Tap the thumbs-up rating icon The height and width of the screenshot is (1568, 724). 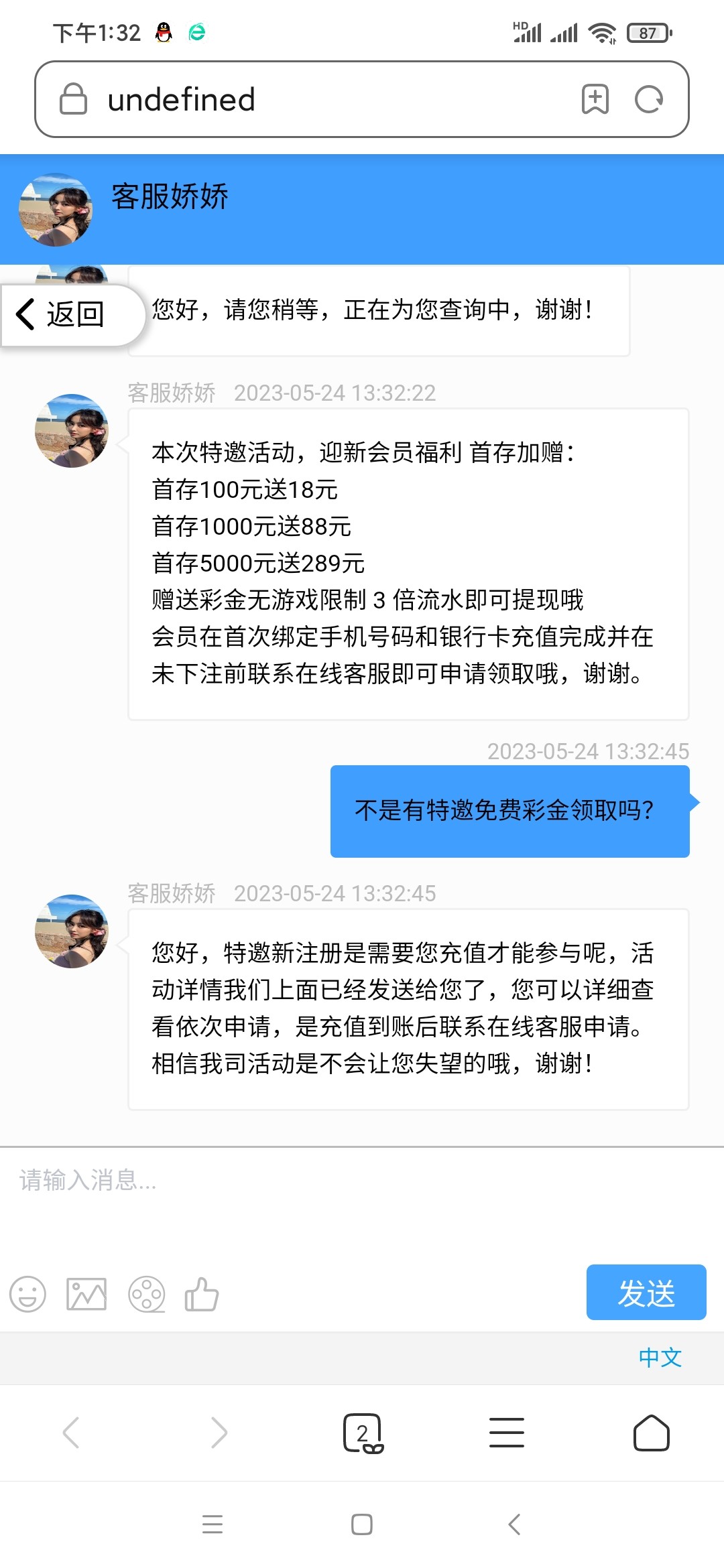tap(202, 1294)
